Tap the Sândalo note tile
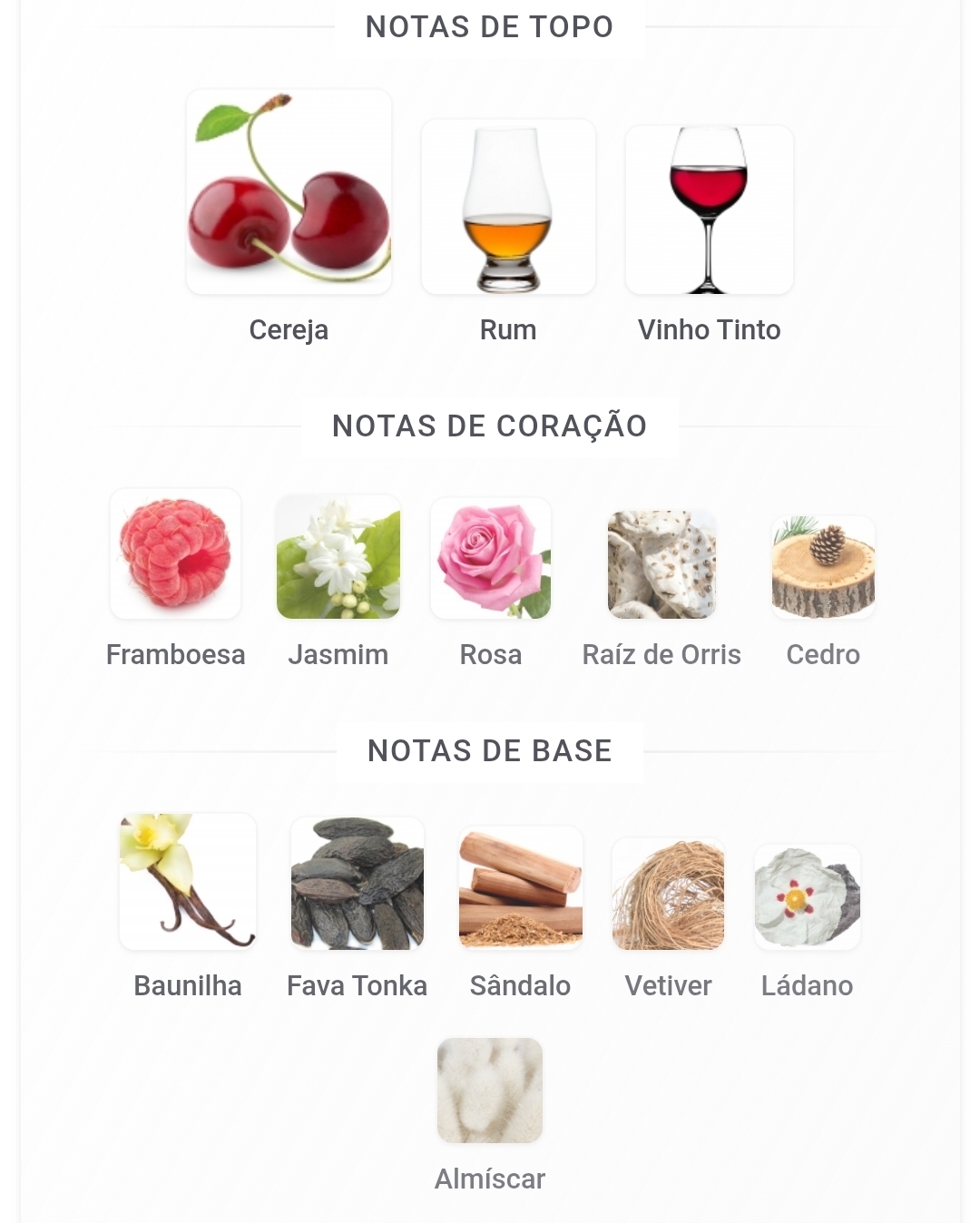 (520, 888)
